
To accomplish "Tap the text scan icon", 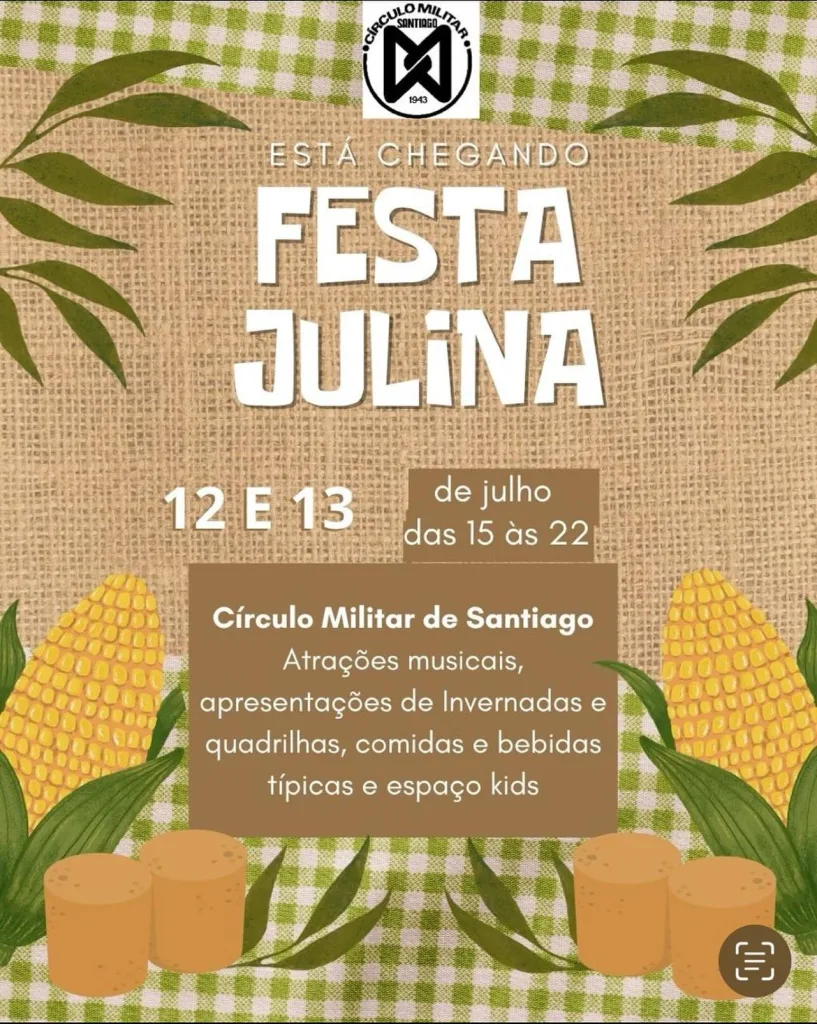I will coord(754,961).
